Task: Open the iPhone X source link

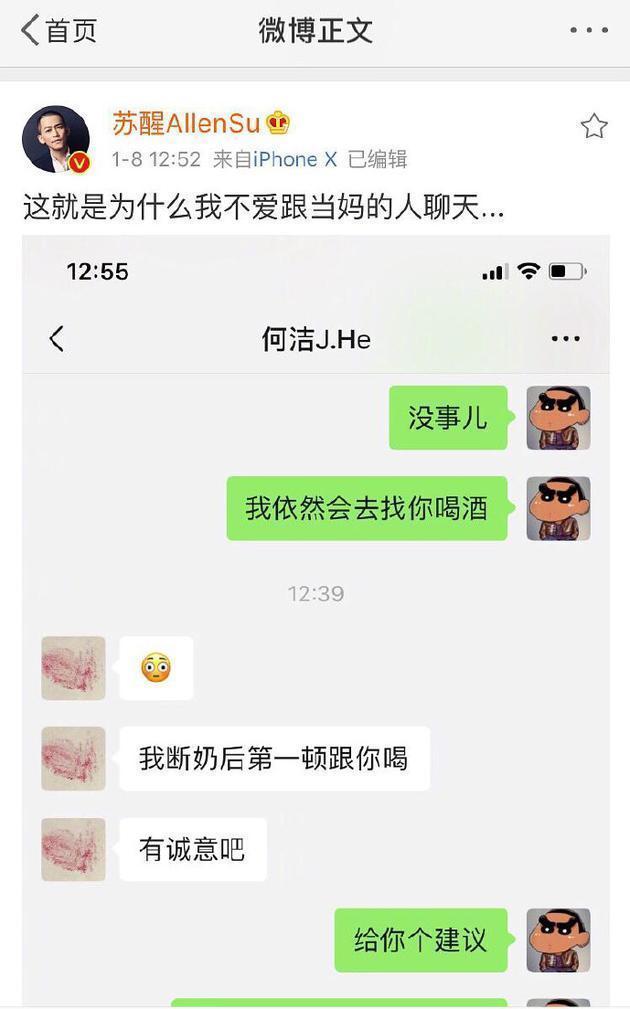Action: pyautogui.click(x=295, y=159)
